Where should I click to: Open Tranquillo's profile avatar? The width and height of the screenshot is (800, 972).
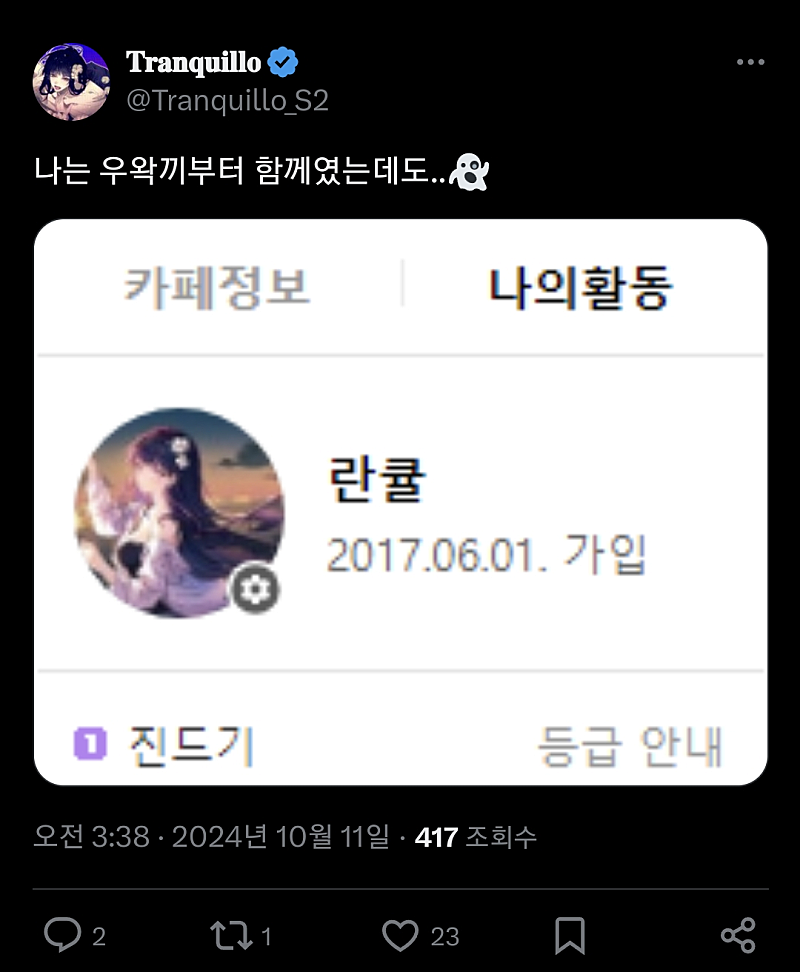pos(71,81)
